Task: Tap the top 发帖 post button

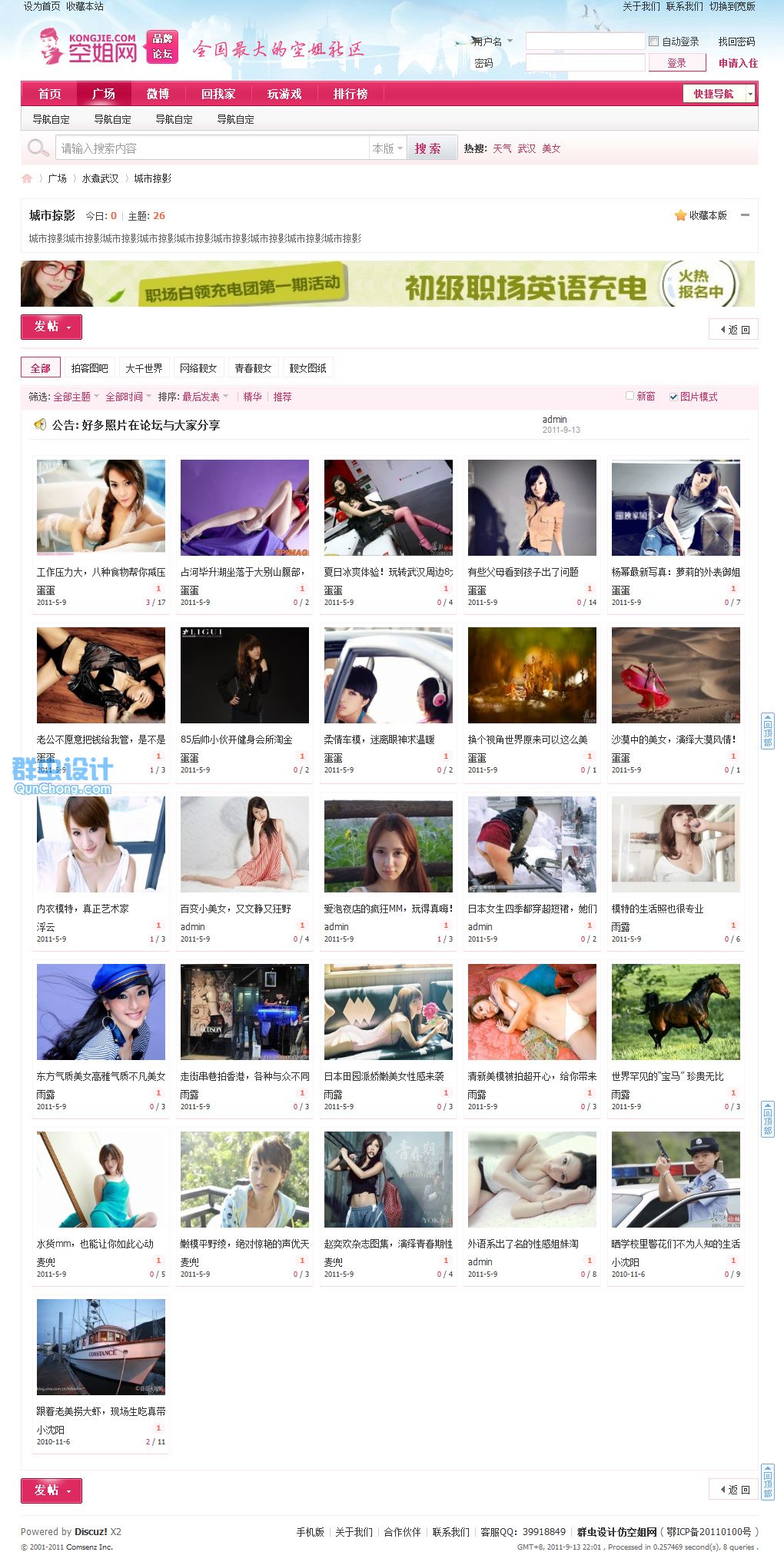Action: pyautogui.click(x=51, y=327)
